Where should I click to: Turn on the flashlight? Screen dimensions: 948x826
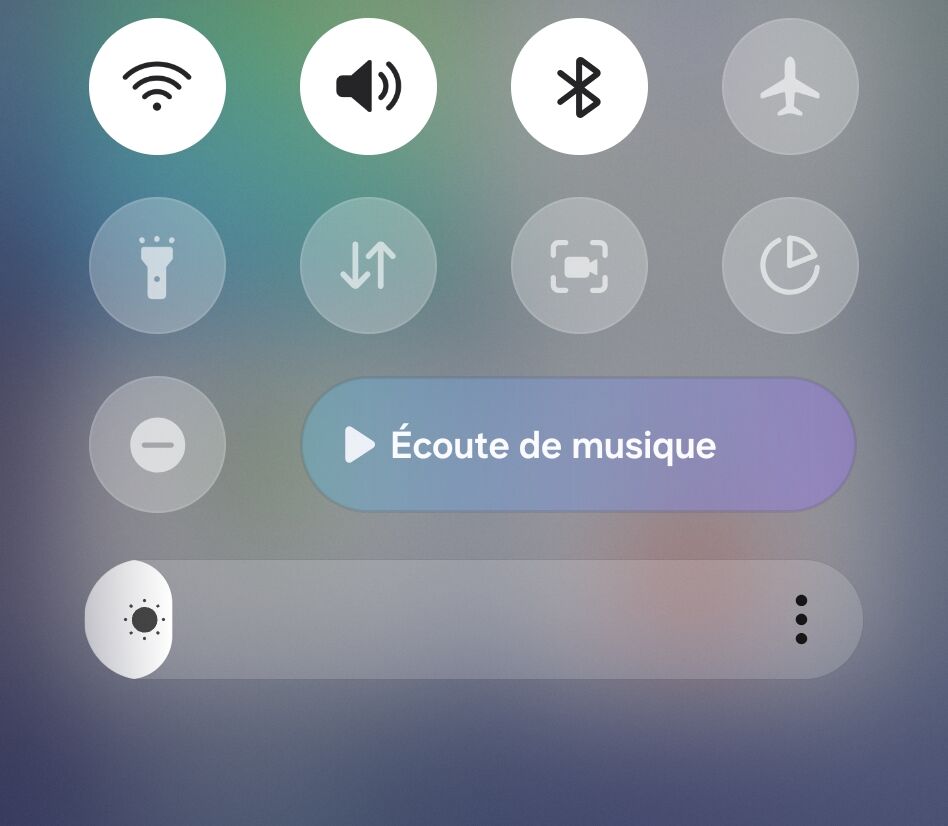pos(157,266)
